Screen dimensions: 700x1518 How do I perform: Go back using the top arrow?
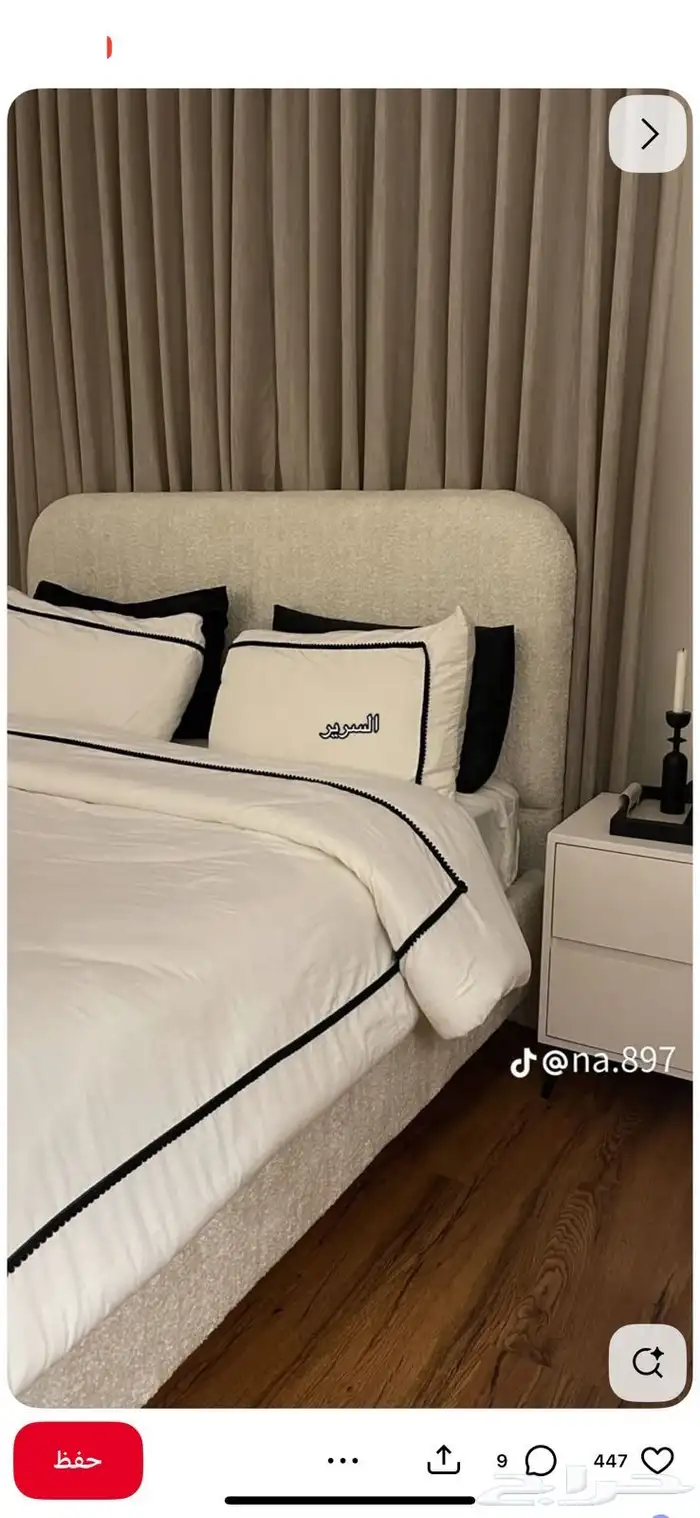[650, 134]
